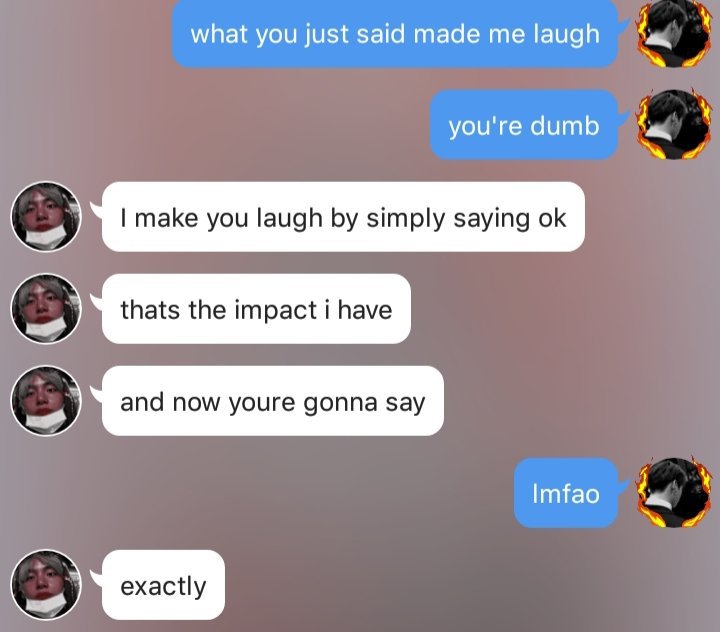
Task: Tap the avatar beside "I make you laugh by simply saying ok"
Action: click(45, 216)
